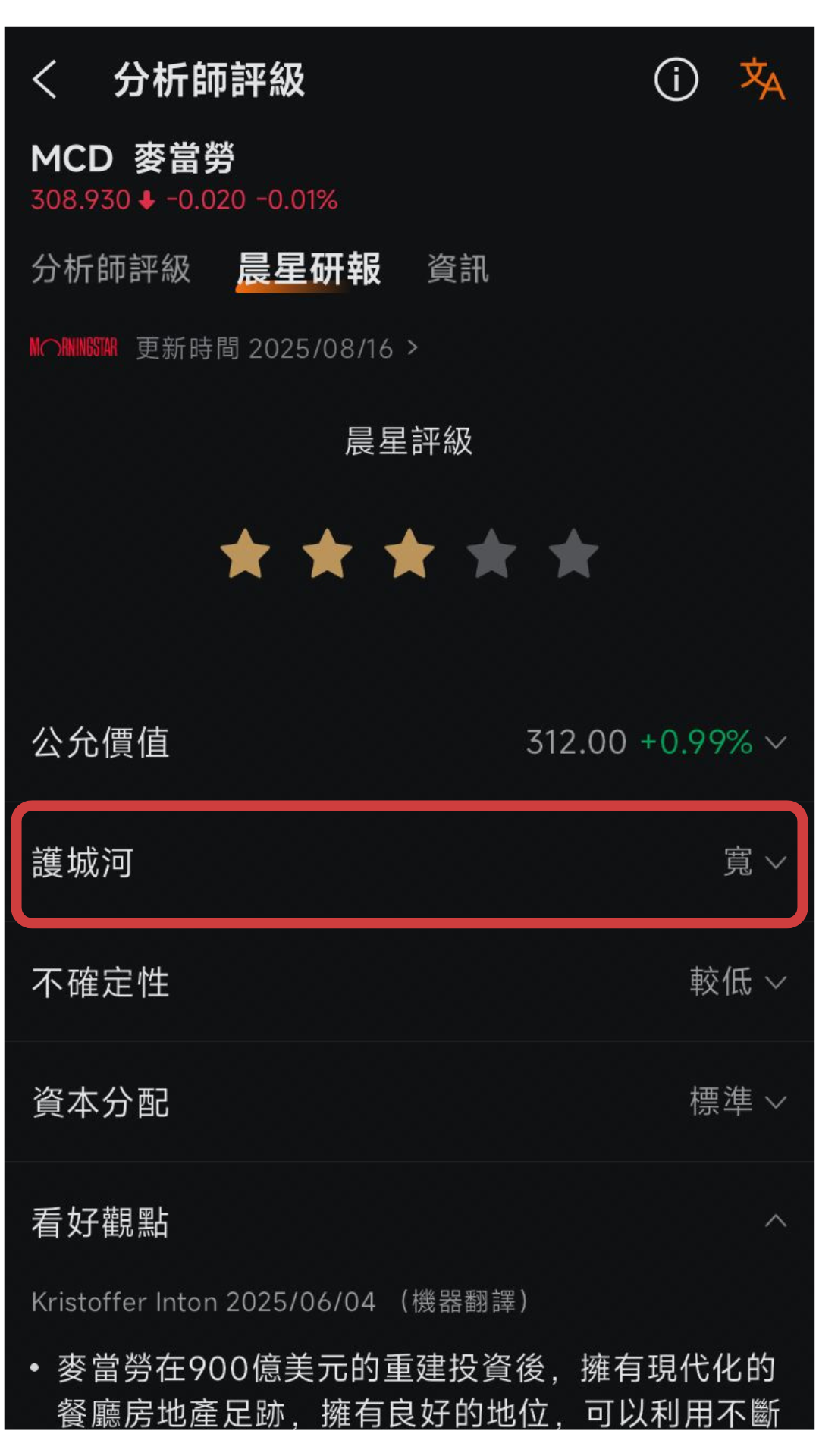819x1456 pixels.
Task: Collapse the 看好觀點 section
Action: (775, 1221)
